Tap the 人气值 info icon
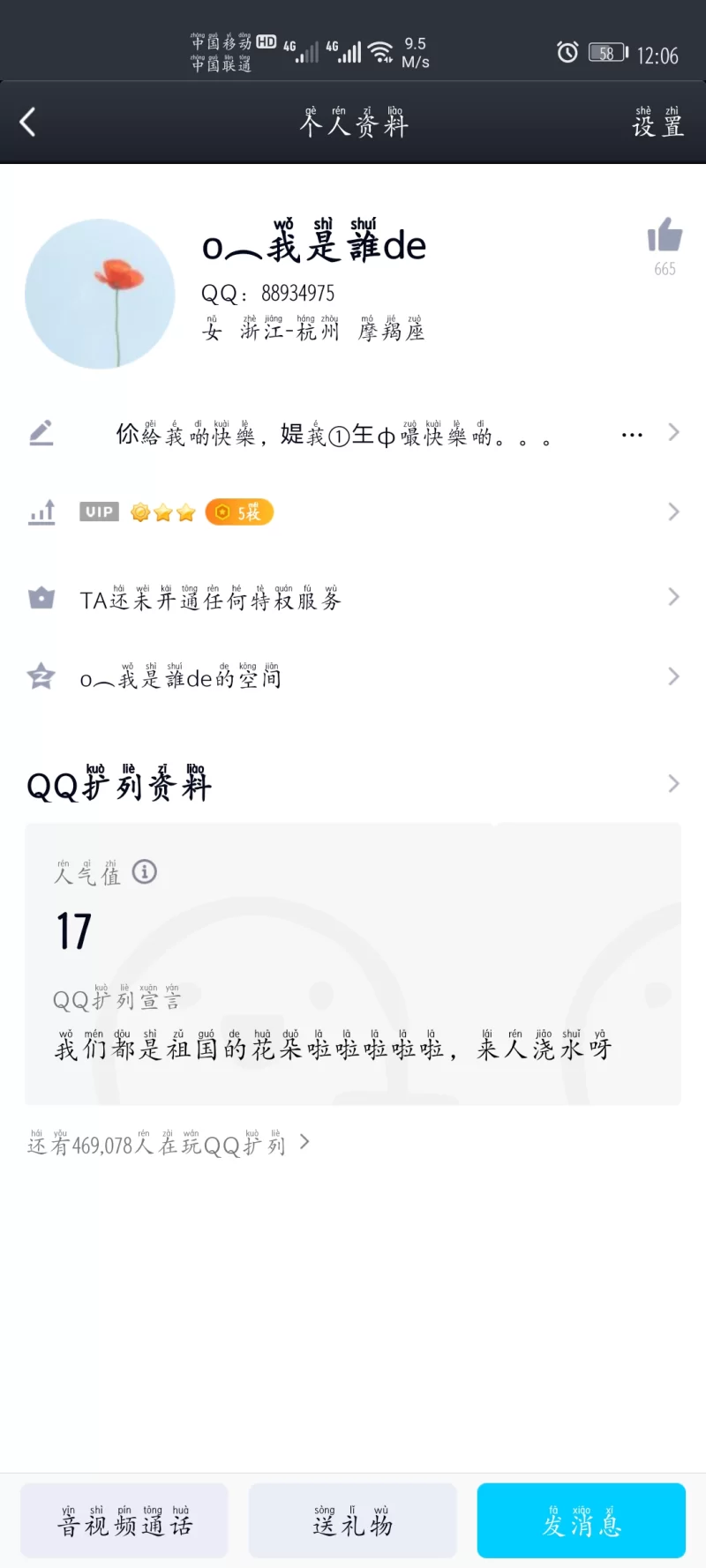The width and height of the screenshot is (706, 1568). 145,872
